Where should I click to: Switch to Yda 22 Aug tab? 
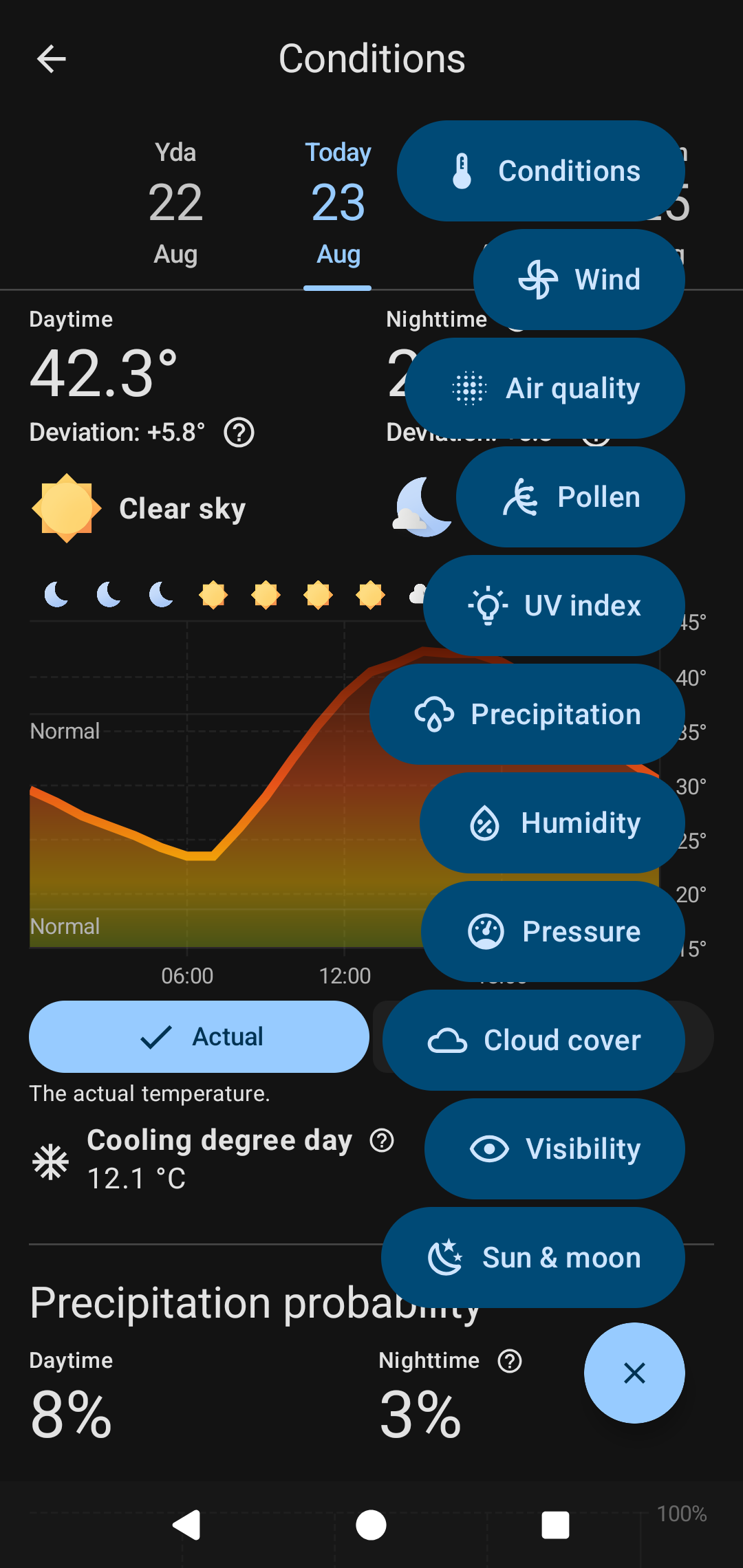click(175, 203)
